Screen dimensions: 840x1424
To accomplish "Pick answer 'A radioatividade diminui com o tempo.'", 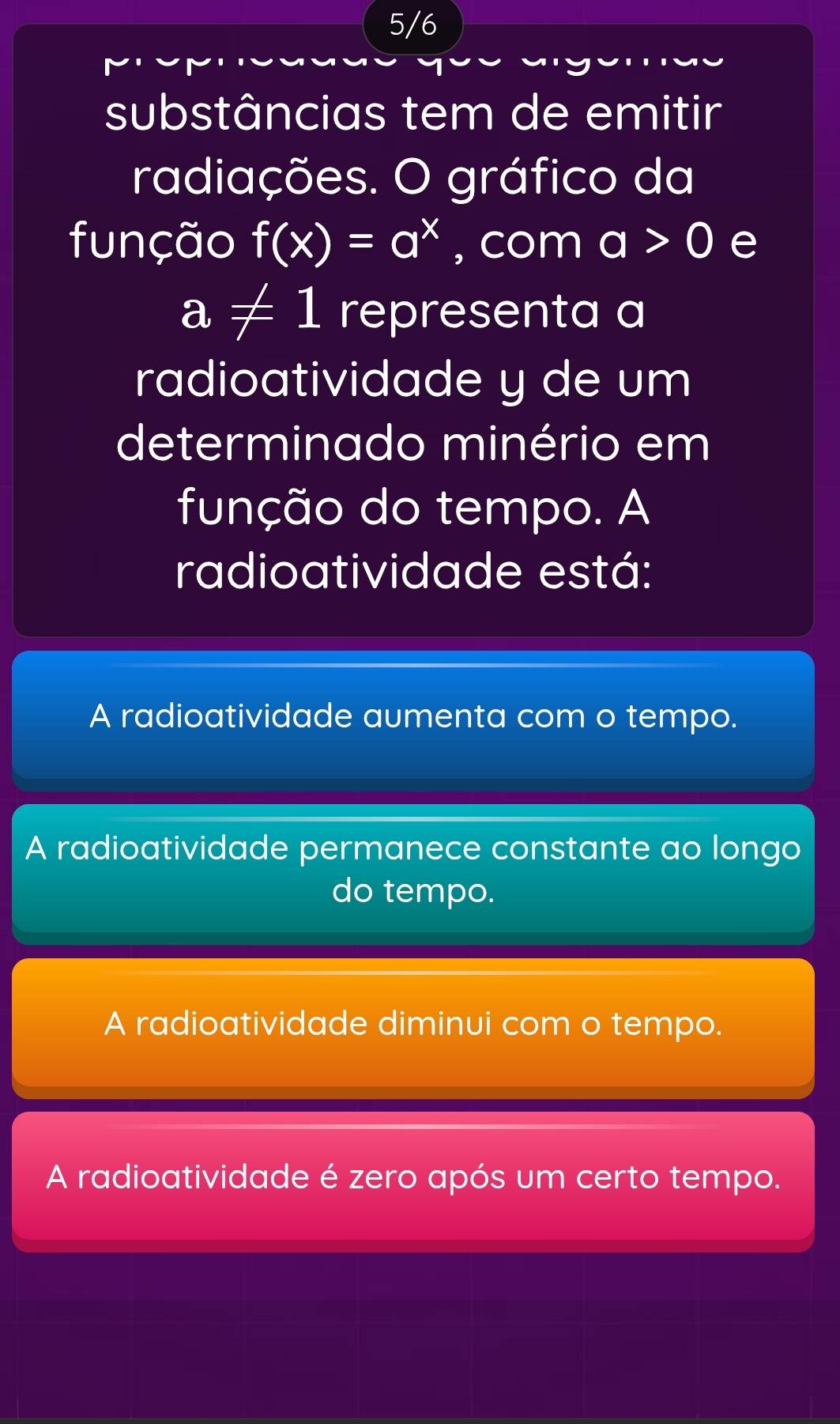I will tap(412, 1025).
